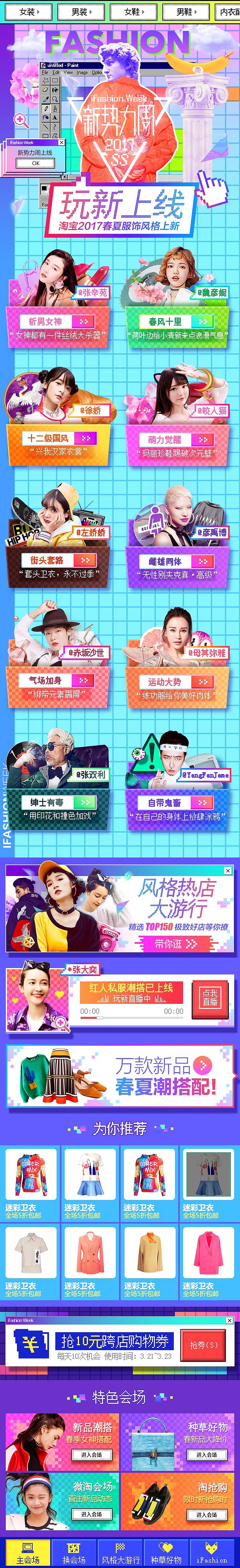
Task: Close the 风格热店大游行 banner
Action: pos(228,871)
